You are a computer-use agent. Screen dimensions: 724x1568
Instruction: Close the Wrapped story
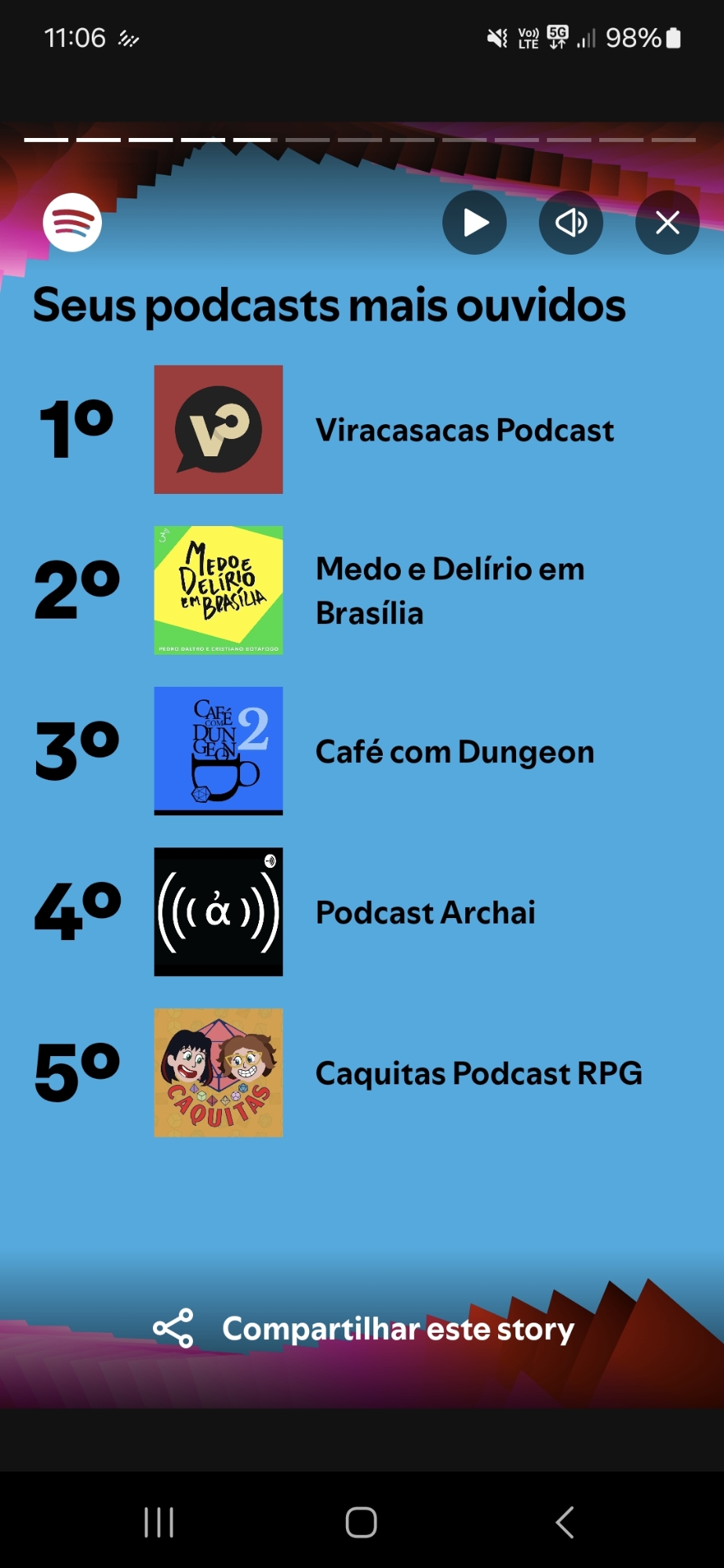click(668, 223)
